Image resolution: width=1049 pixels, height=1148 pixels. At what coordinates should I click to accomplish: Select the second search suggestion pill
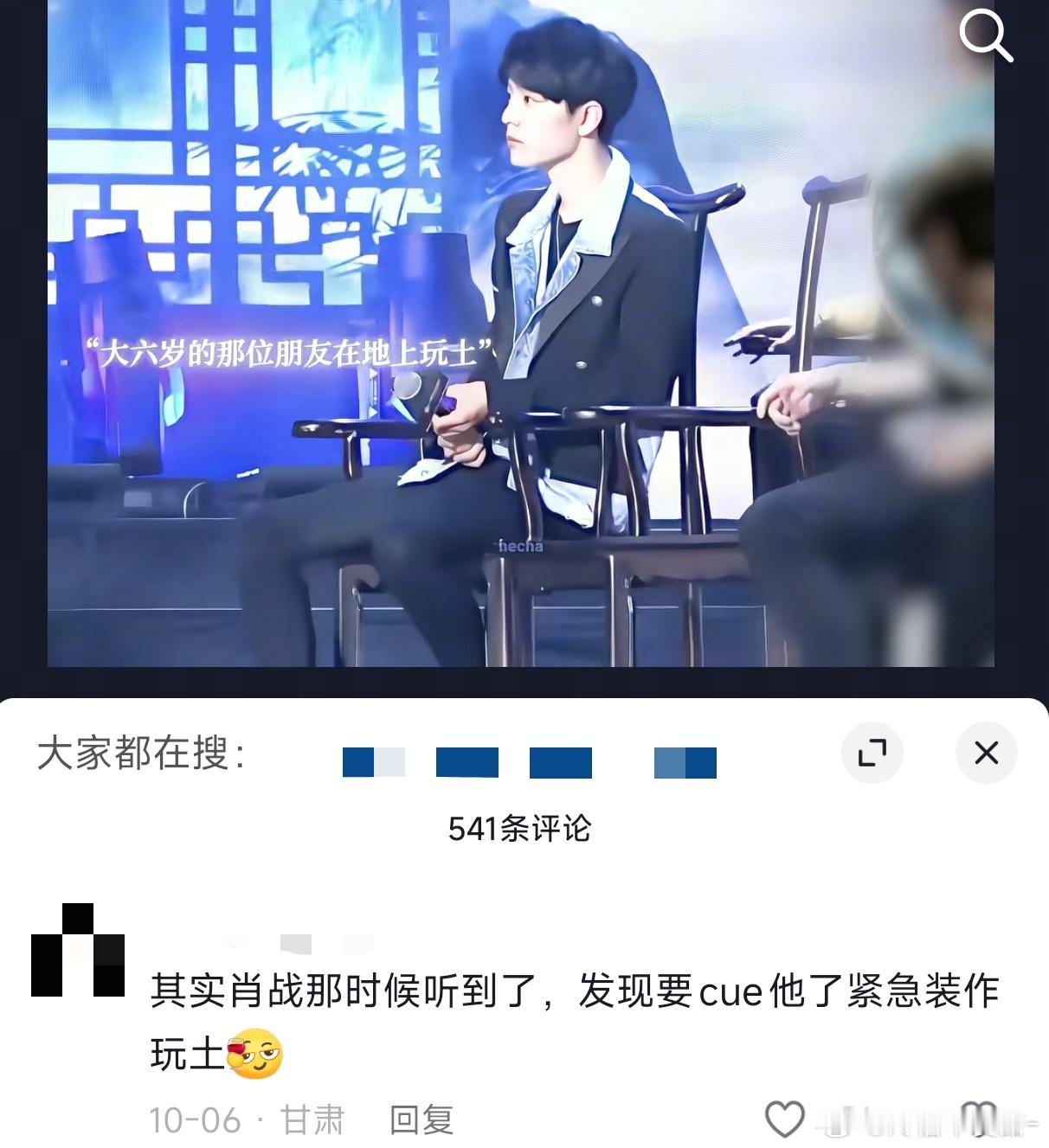tap(467, 762)
